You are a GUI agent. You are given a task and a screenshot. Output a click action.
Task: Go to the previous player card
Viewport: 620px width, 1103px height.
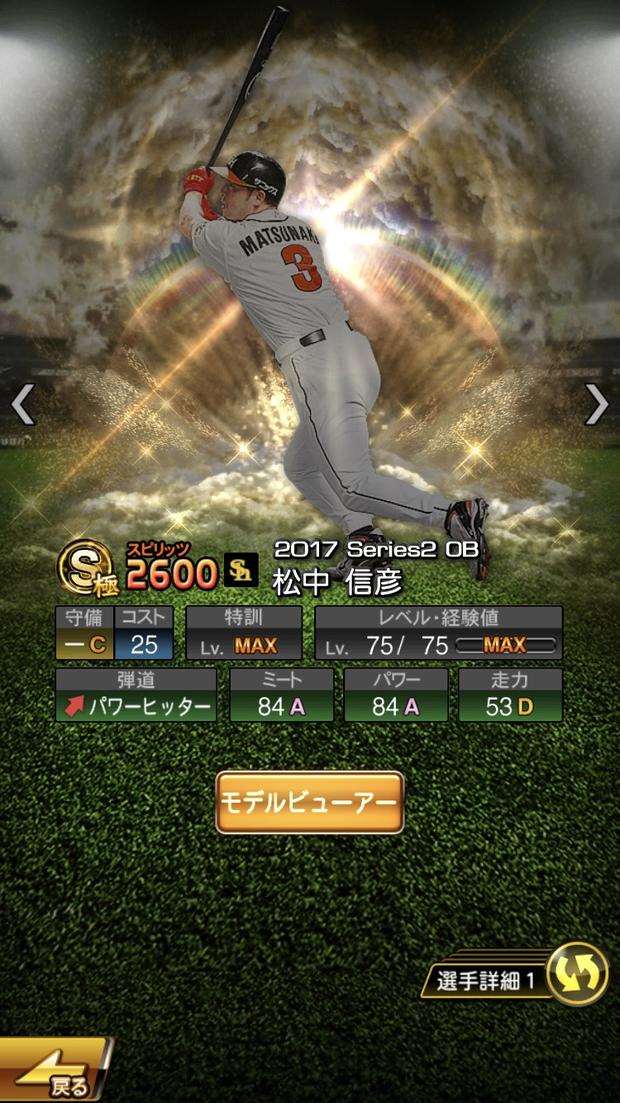pyautogui.click(x=22, y=404)
